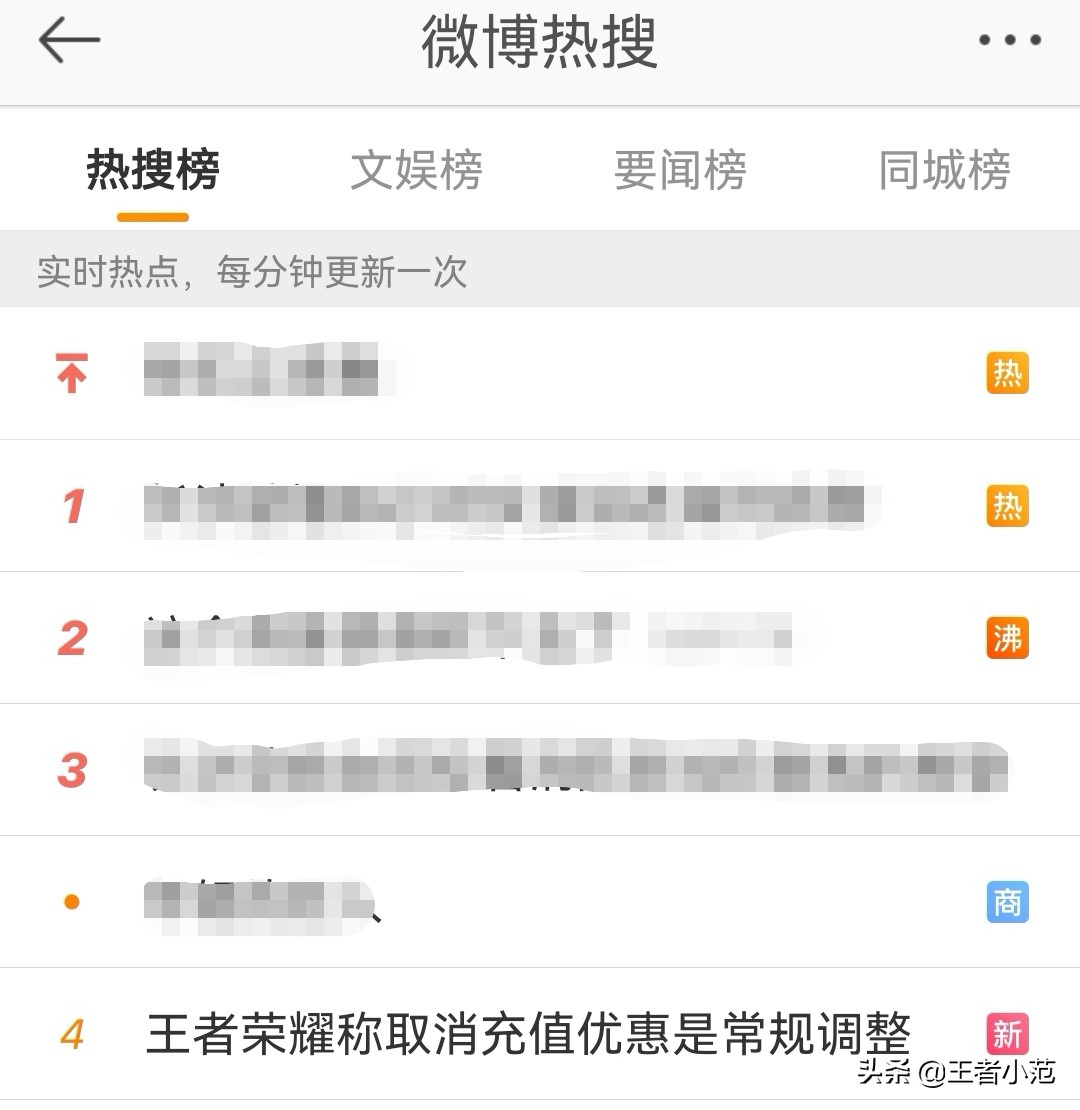Open the more options ellipsis menu
Image resolution: width=1080 pixels, height=1110 pixels.
[x=1008, y=40]
